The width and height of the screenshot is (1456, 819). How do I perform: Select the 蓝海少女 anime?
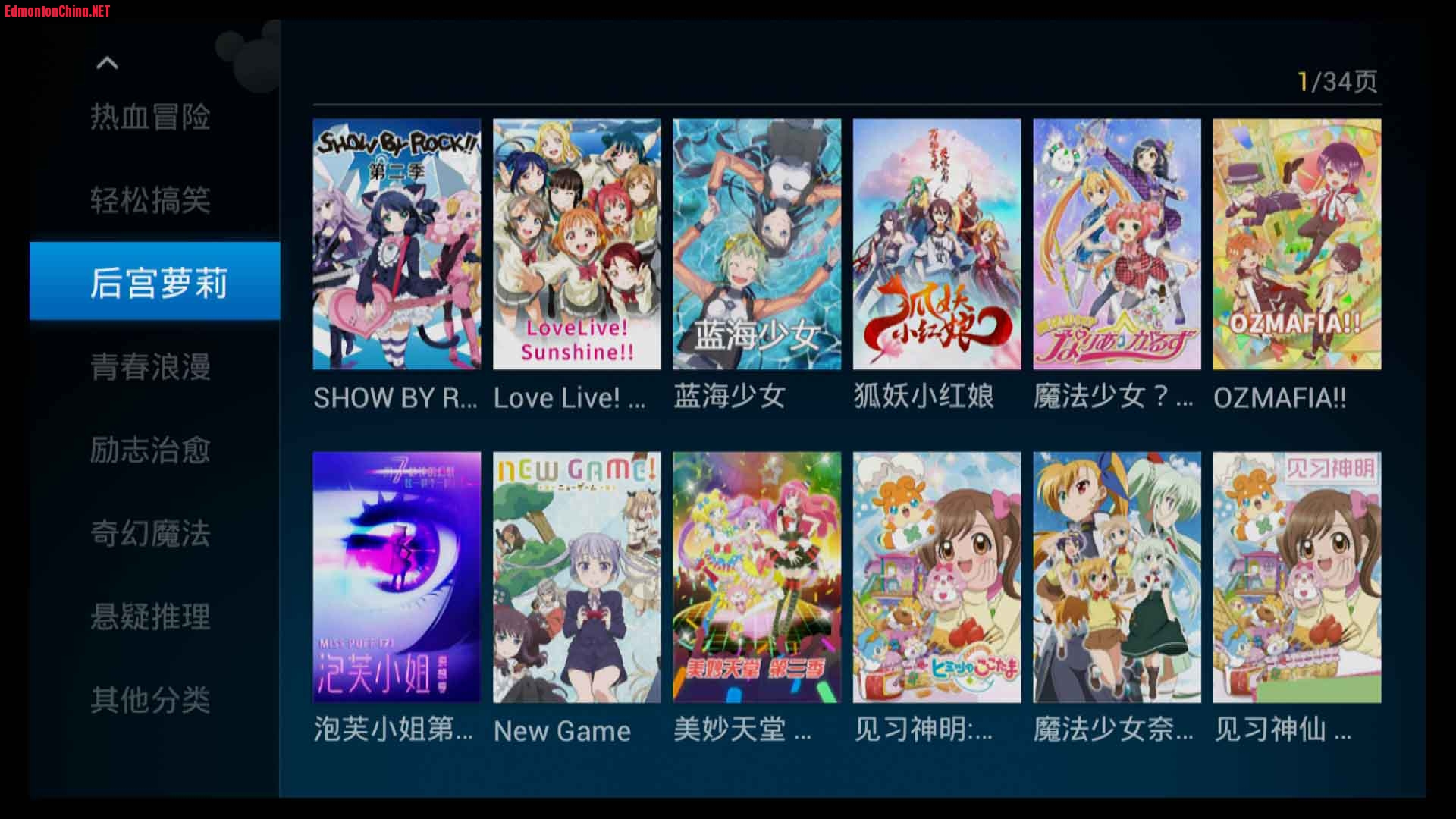[757, 244]
